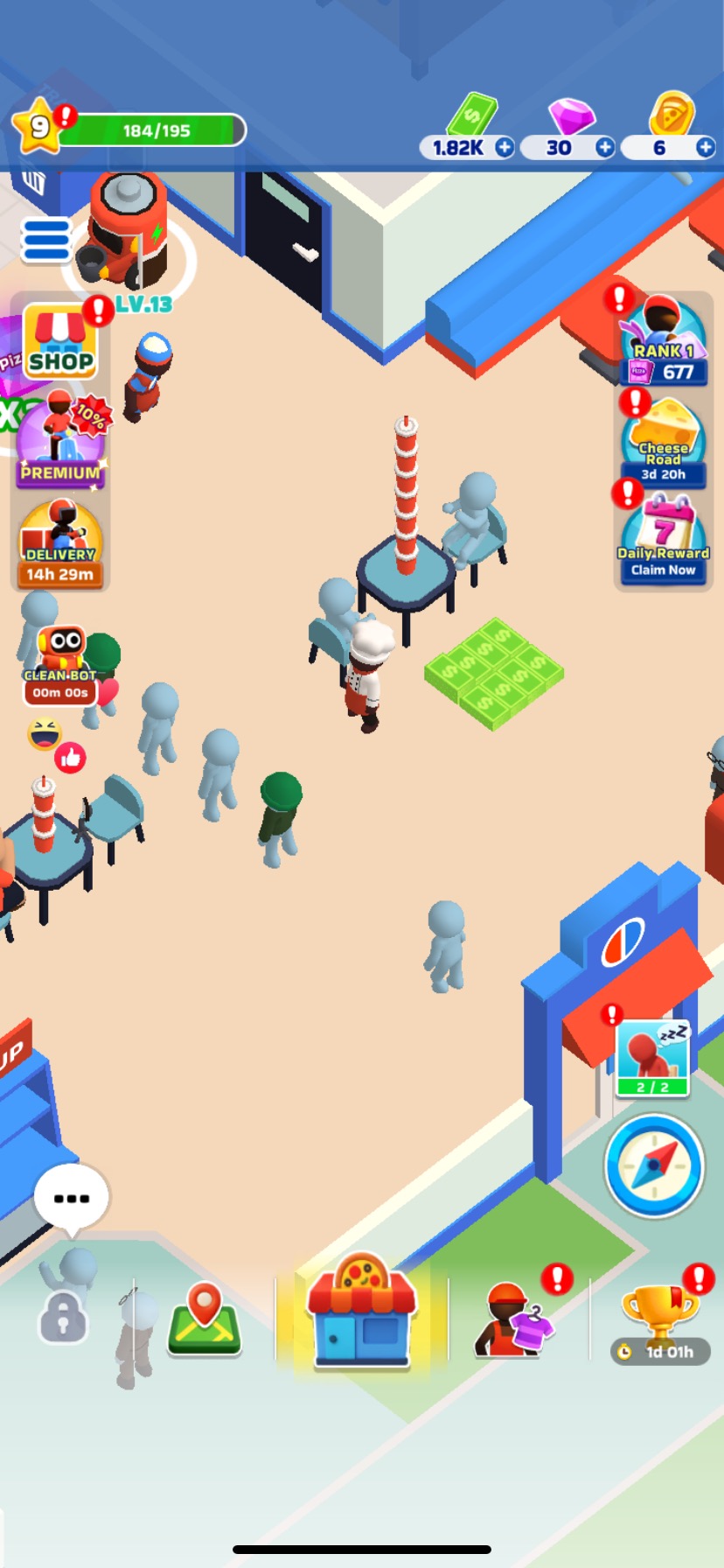The height and width of the screenshot is (1568, 724).
Task: Add more pizza coins with the plus button
Action: tap(706, 147)
